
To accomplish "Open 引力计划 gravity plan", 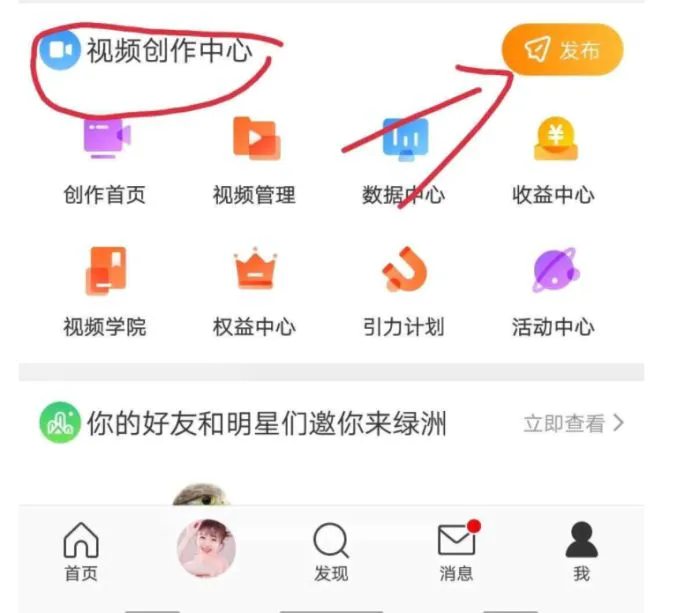I will pyautogui.click(x=404, y=292).
